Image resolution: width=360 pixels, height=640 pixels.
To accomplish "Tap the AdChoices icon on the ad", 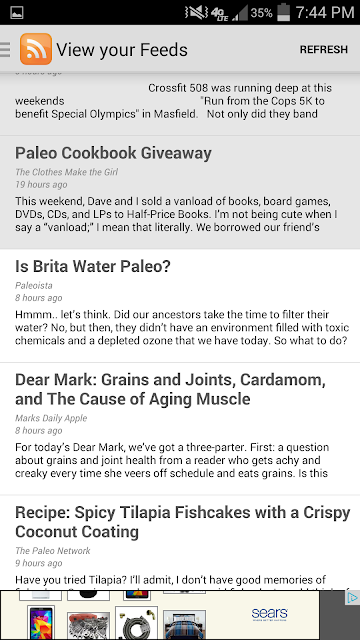I will (352, 598).
